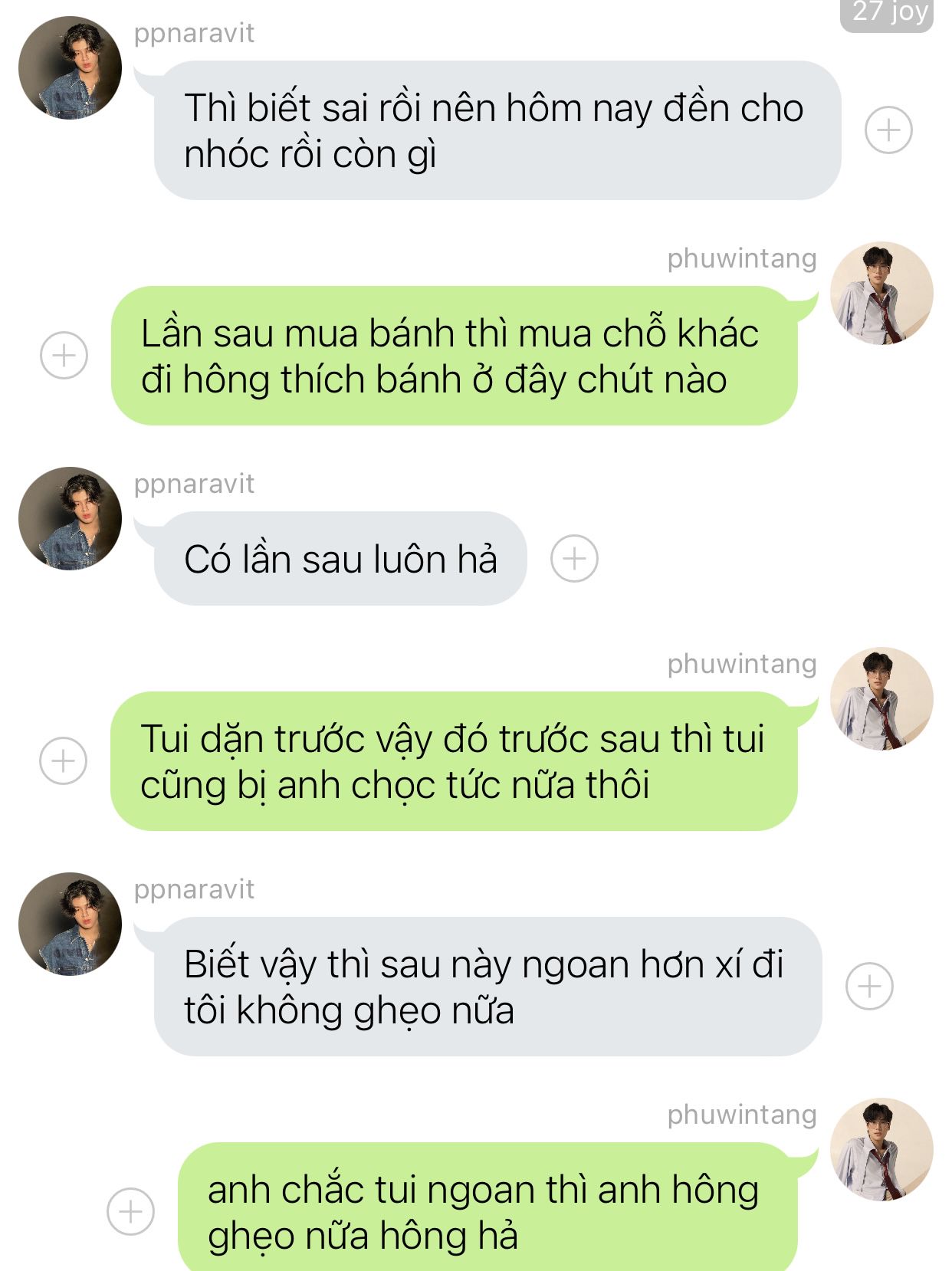This screenshot has height=1271, width=952.
Task: Tap plus icon beside "Biết vậy thì sau này" message
Action: click(869, 986)
